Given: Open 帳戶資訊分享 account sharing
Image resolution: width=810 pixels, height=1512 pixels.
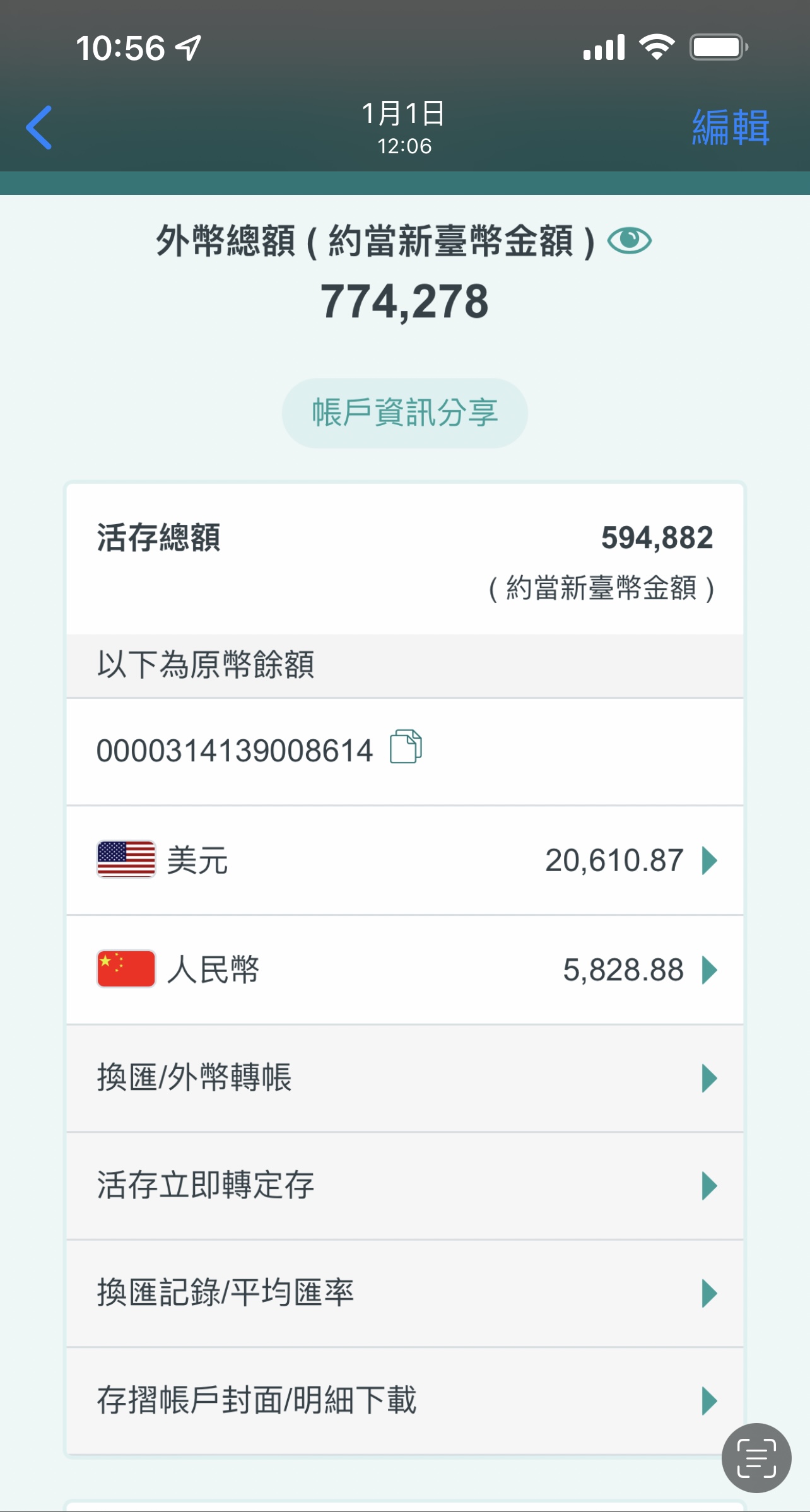Looking at the screenshot, I should (x=404, y=413).
